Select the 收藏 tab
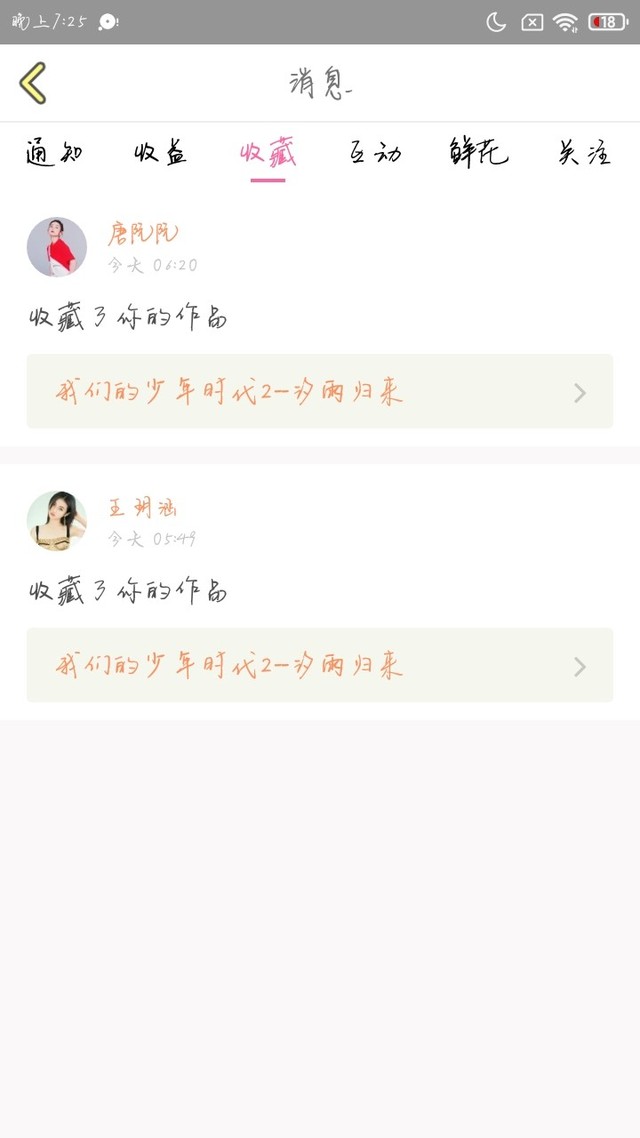The height and width of the screenshot is (1138, 640). pyautogui.click(x=268, y=153)
